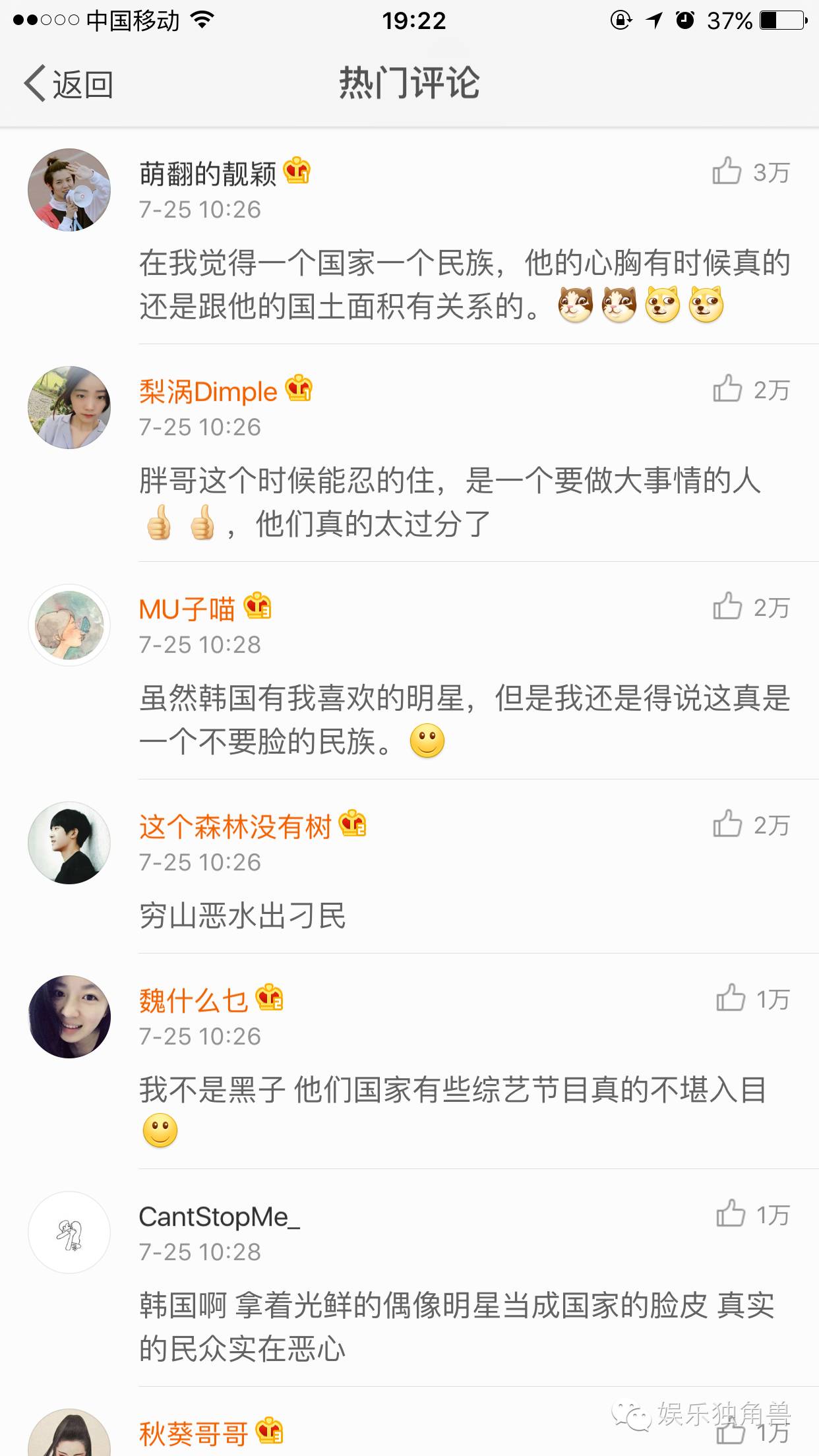Like the comment by CantStopMe_
819x1456 pixels.
[731, 1214]
